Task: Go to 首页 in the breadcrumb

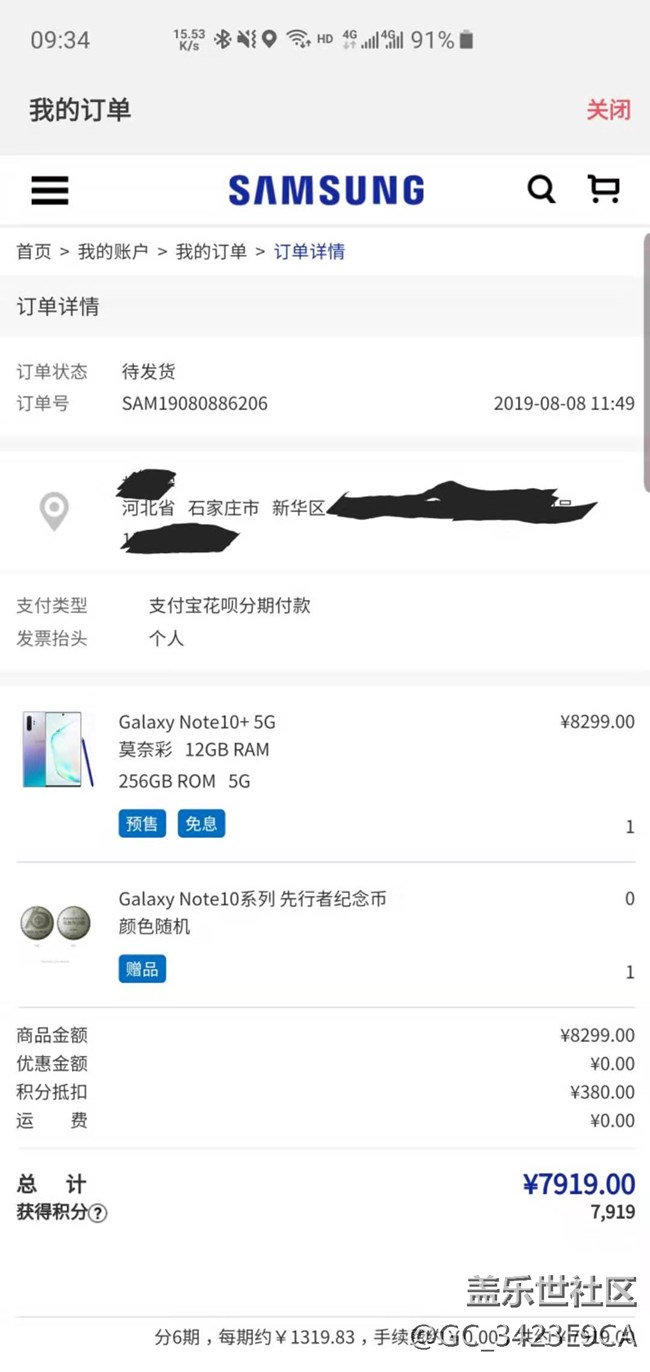Action: [x=34, y=252]
